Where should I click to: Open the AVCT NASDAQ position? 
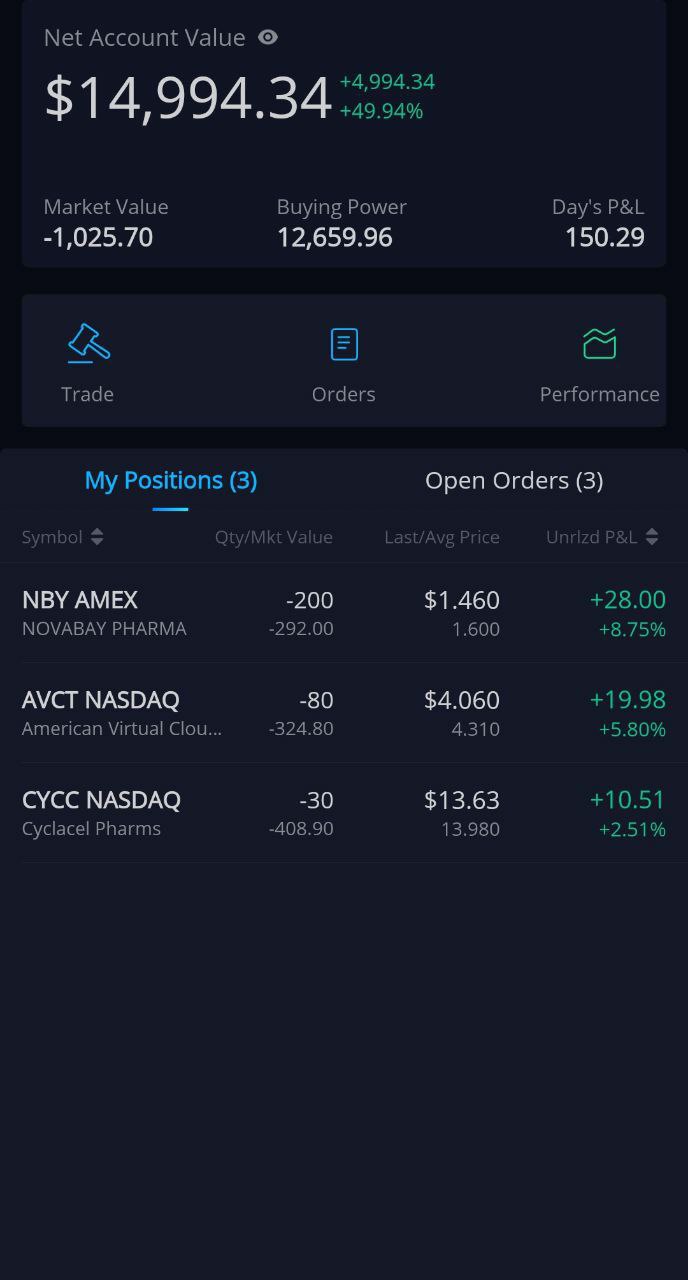point(344,713)
